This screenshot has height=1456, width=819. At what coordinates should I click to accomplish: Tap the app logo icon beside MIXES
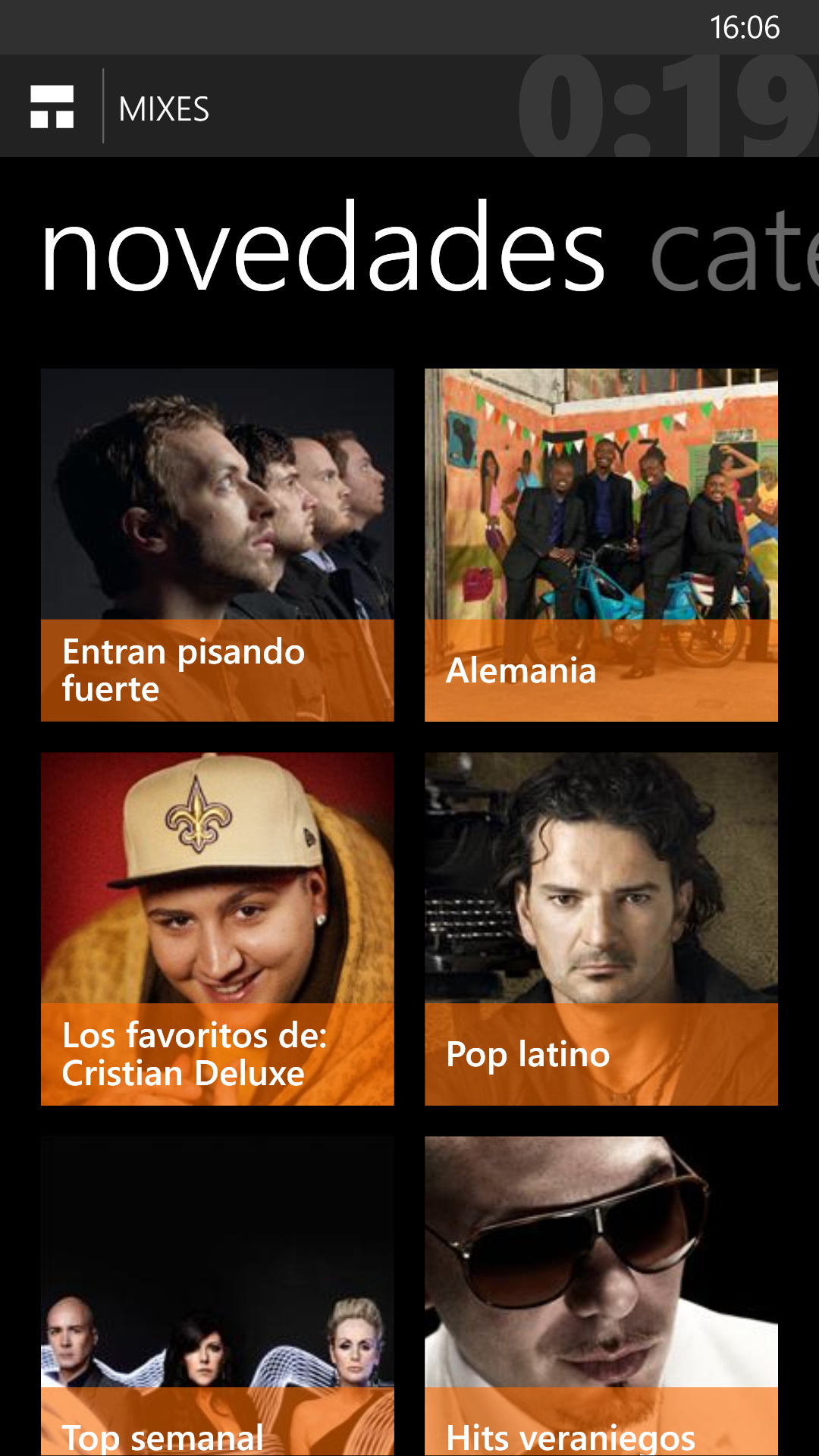coord(52,107)
